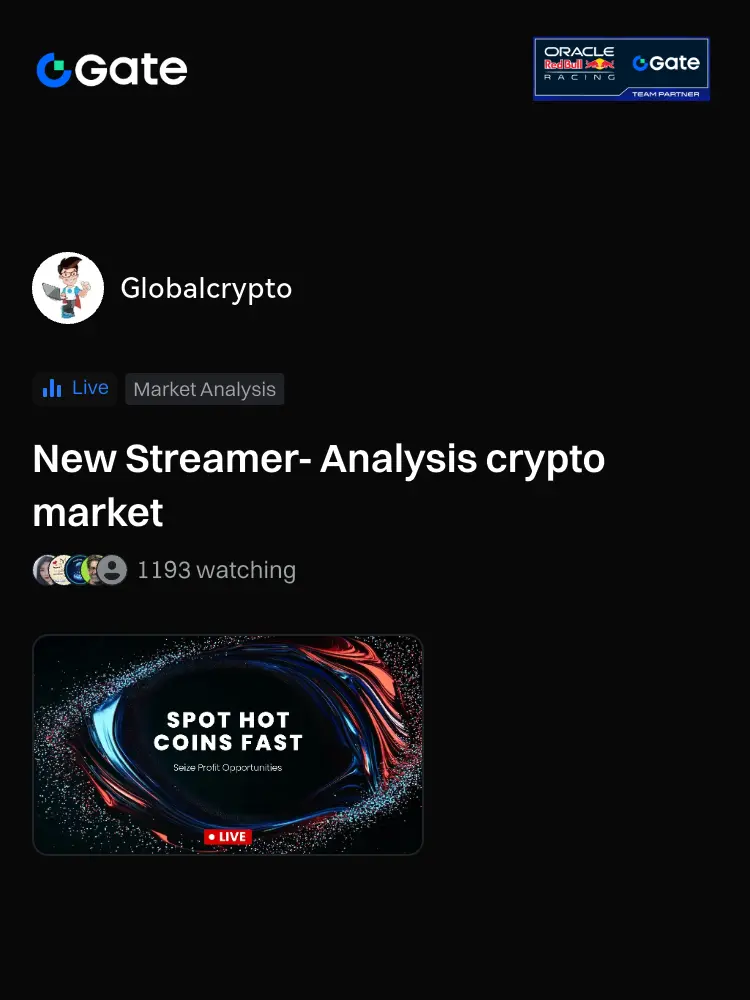This screenshot has height=1000, width=750.
Task: Open the Globalcrypto streamer name link
Action: 206,288
